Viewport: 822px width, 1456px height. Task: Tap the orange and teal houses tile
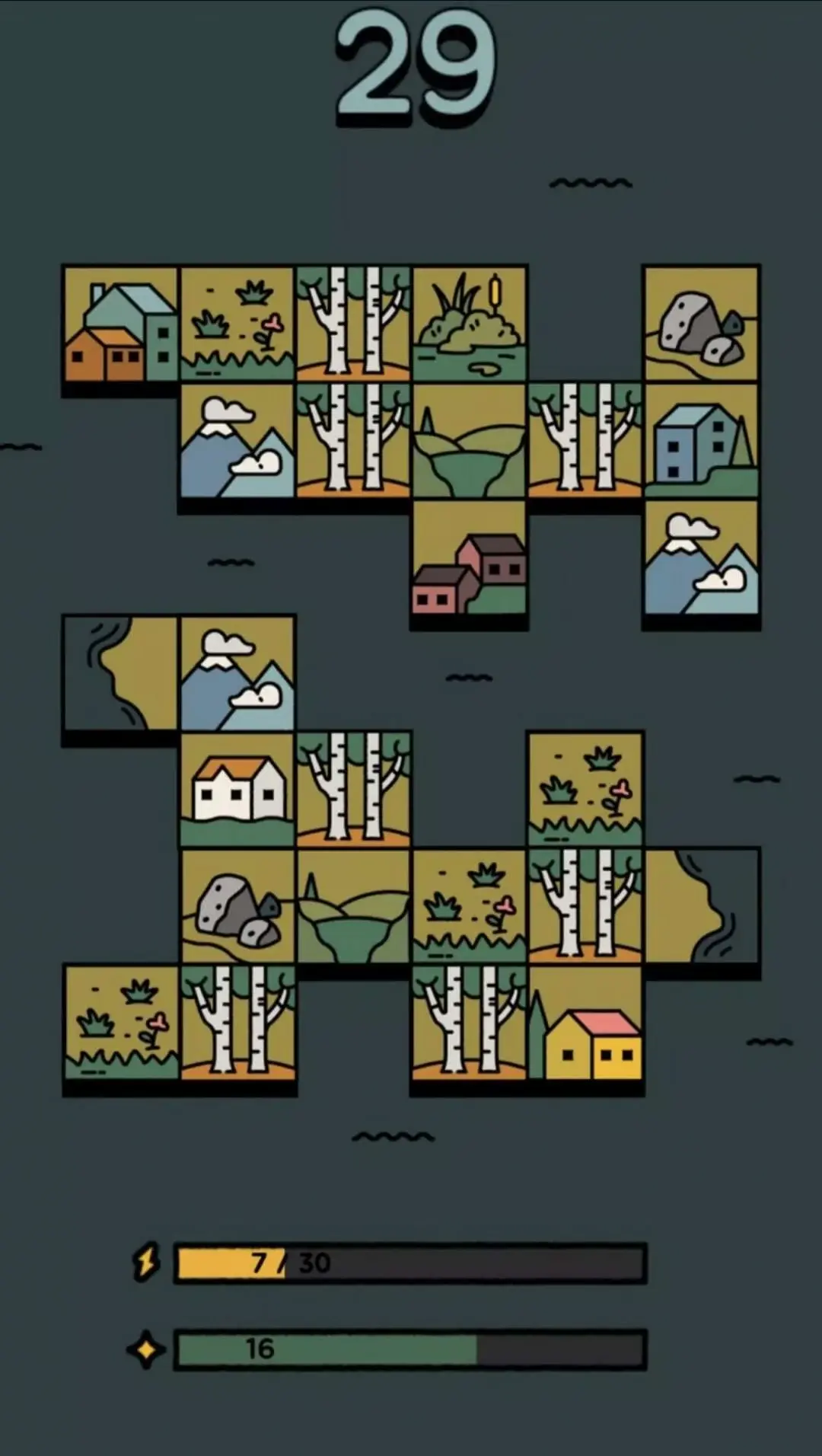click(121, 324)
